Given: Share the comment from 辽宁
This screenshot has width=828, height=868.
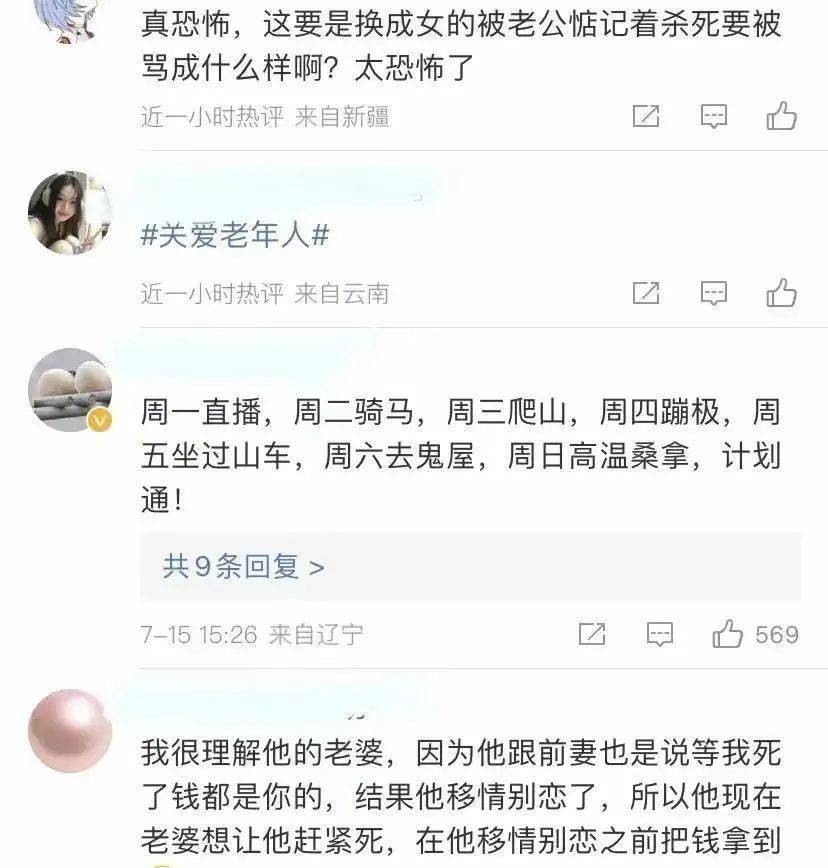Looking at the screenshot, I should click(592, 634).
